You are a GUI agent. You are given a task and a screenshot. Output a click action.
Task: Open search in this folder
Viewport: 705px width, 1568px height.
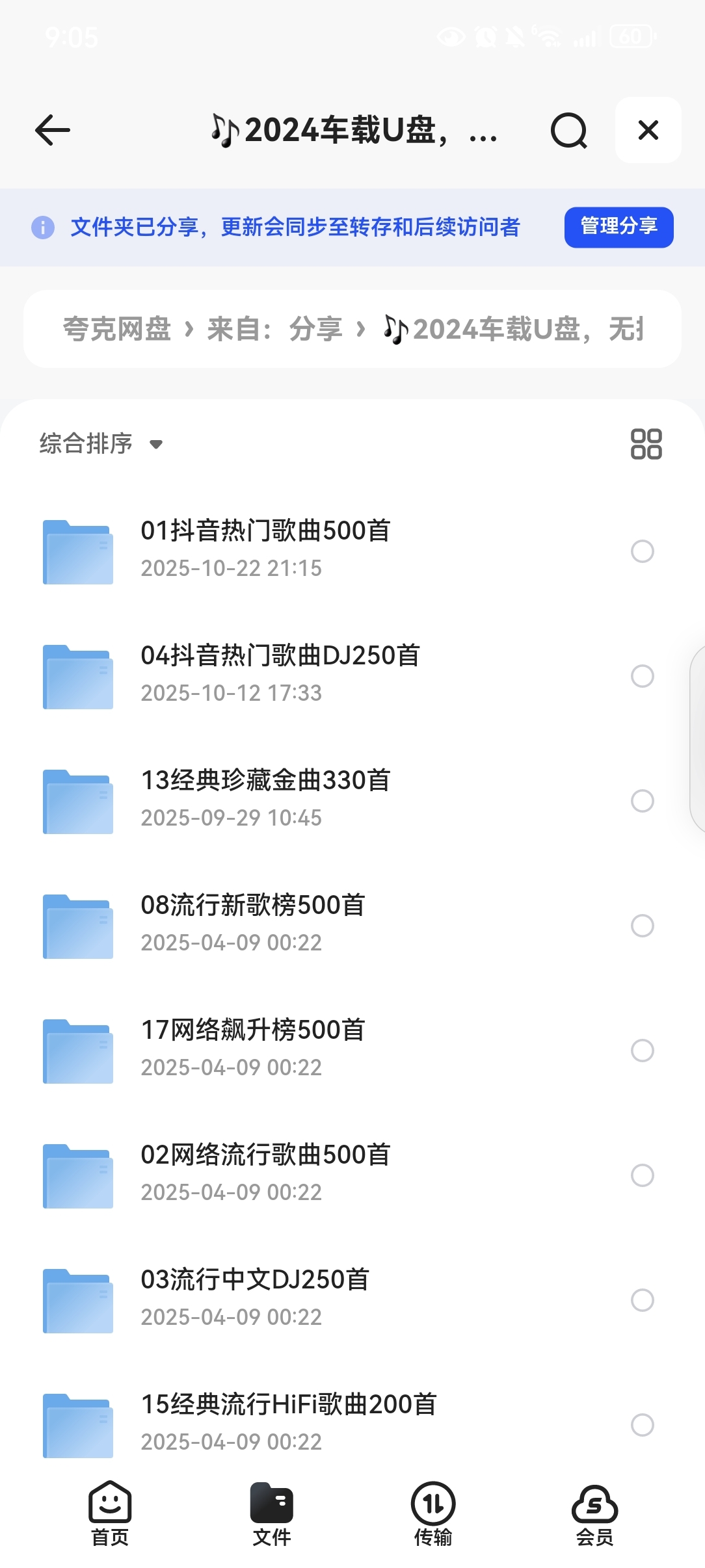pyautogui.click(x=568, y=130)
